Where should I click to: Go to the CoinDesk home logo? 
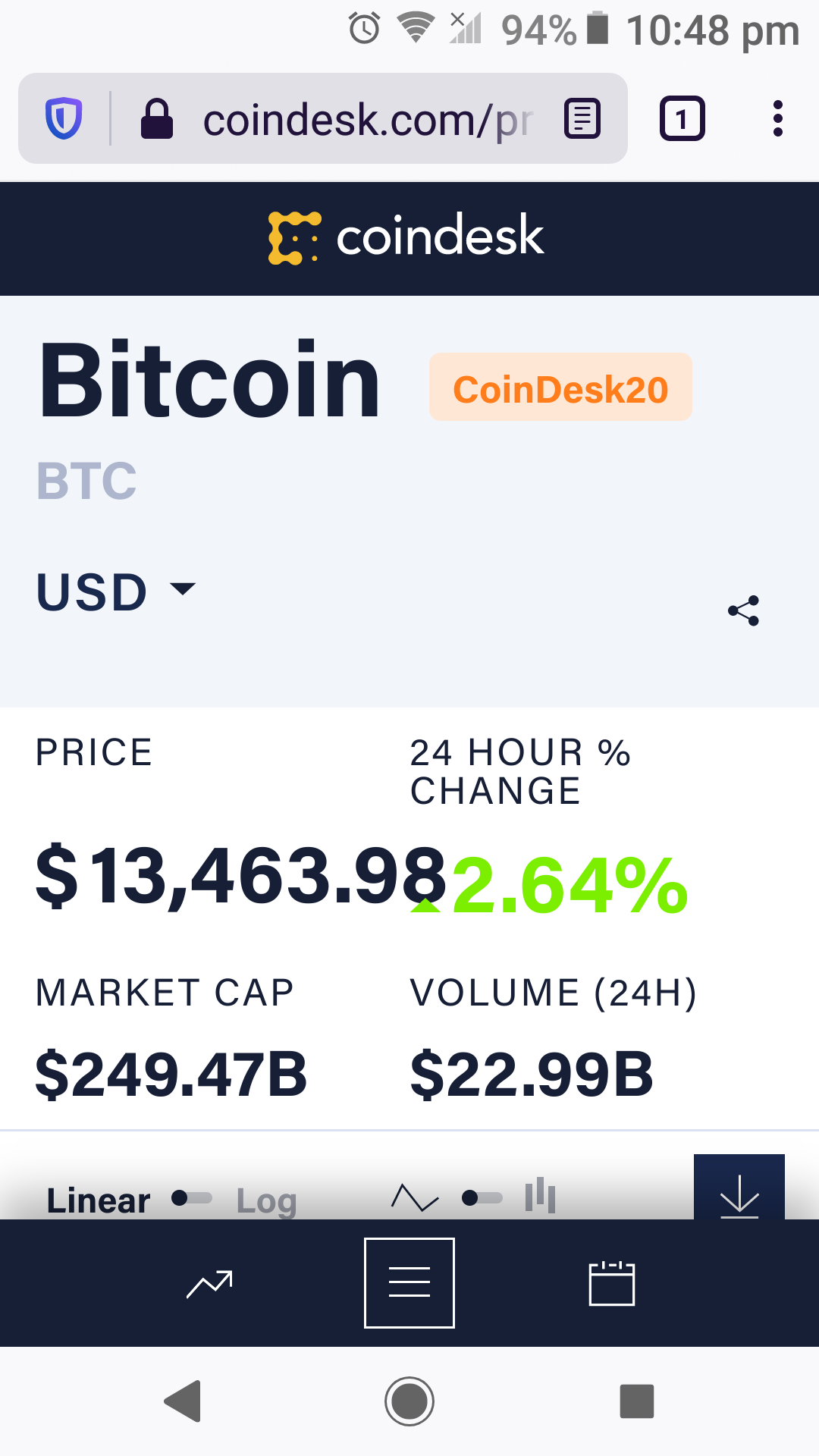click(x=406, y=237)
